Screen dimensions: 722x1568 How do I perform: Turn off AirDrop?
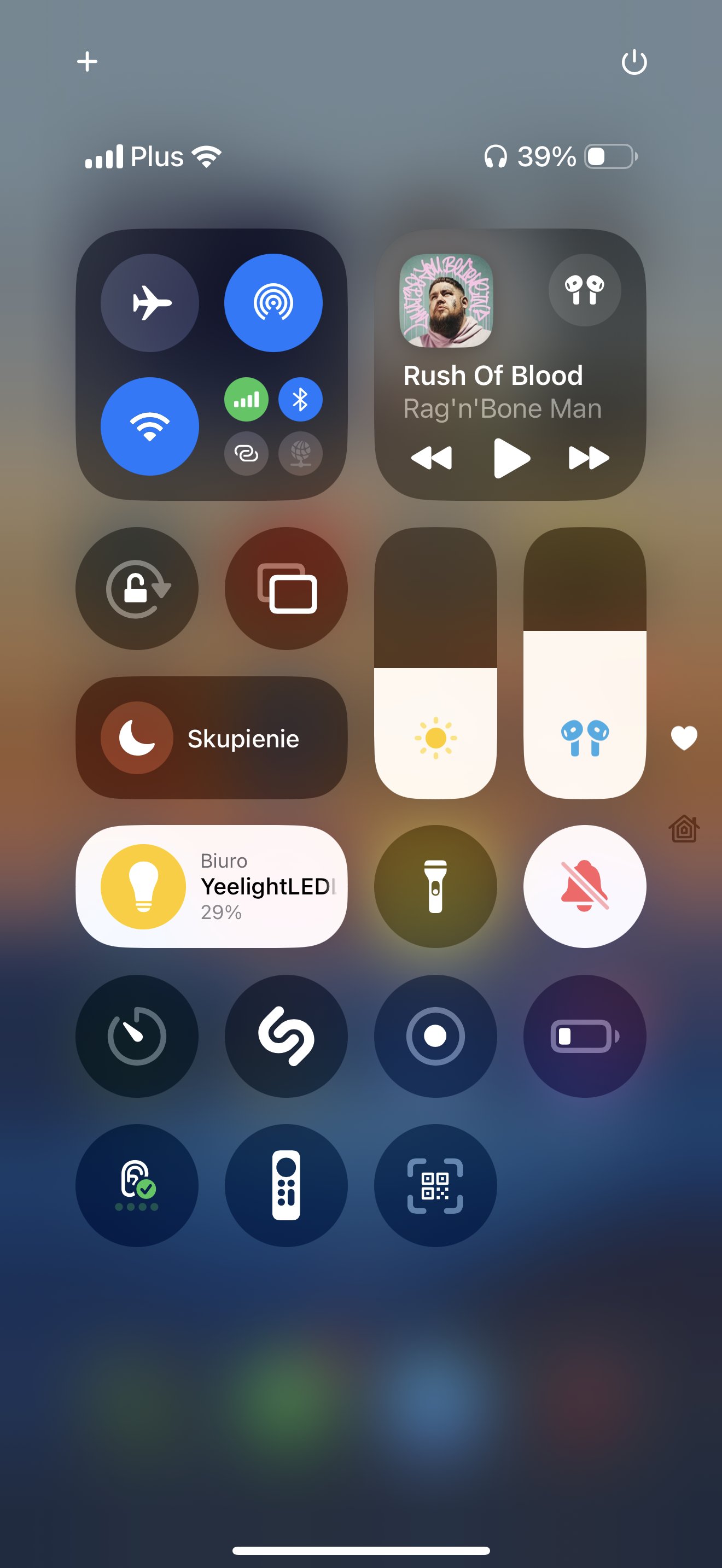tap(273, 302)
